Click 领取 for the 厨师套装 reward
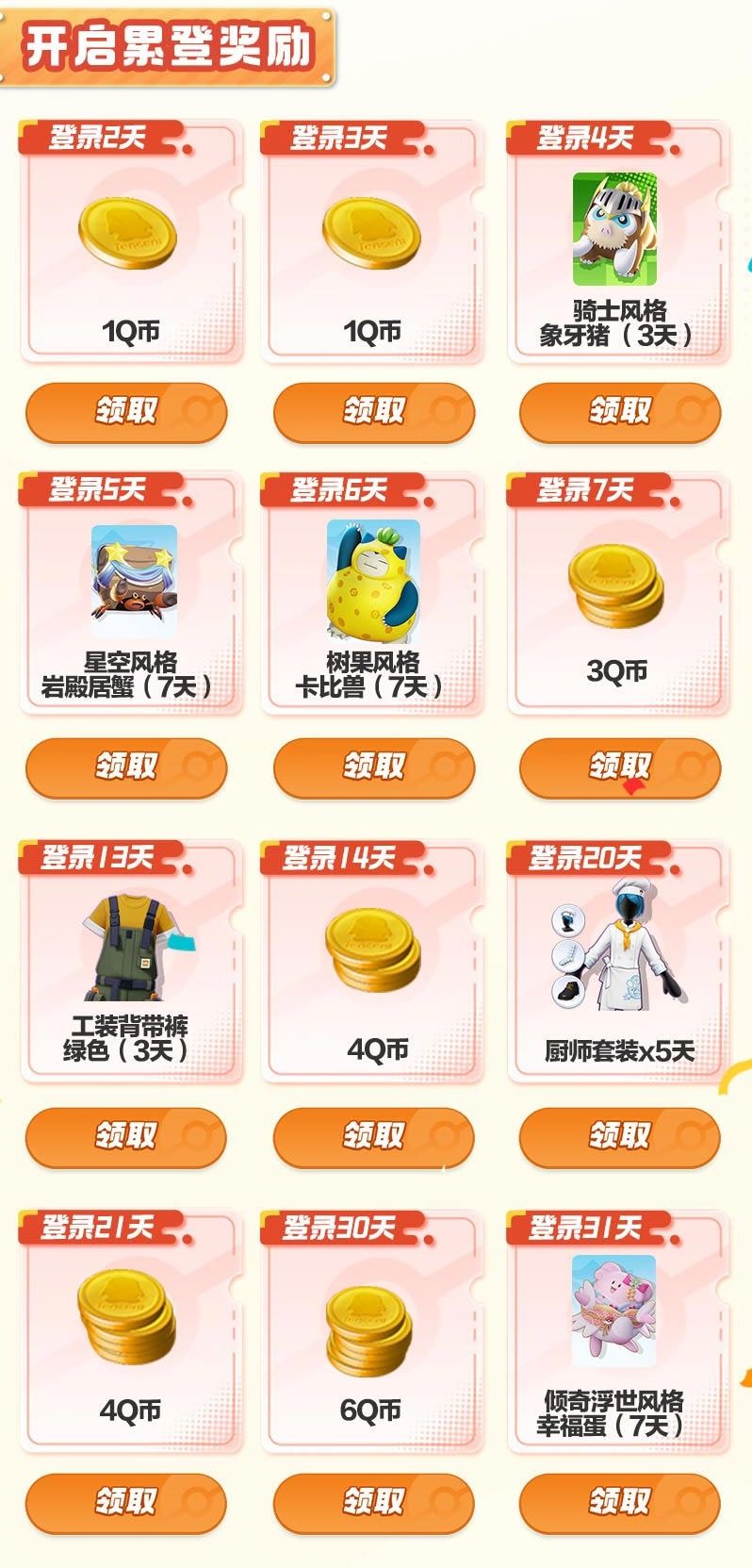 click(x=617, y=1136)
